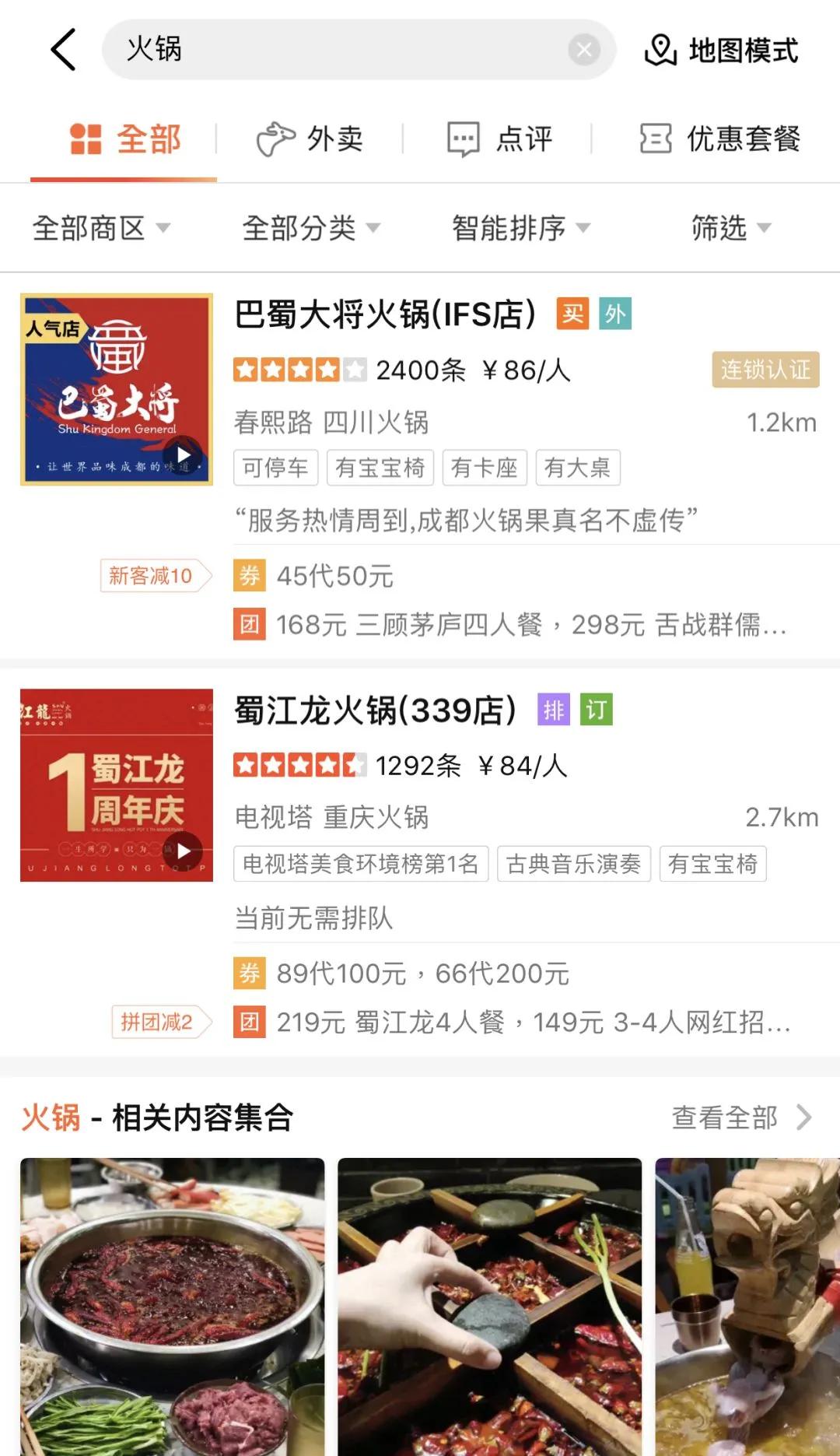The height and width of the screenshot is (1456, 840).
Task: Select the 优惠套餐 deals tab
Action: tap(719, 139)
